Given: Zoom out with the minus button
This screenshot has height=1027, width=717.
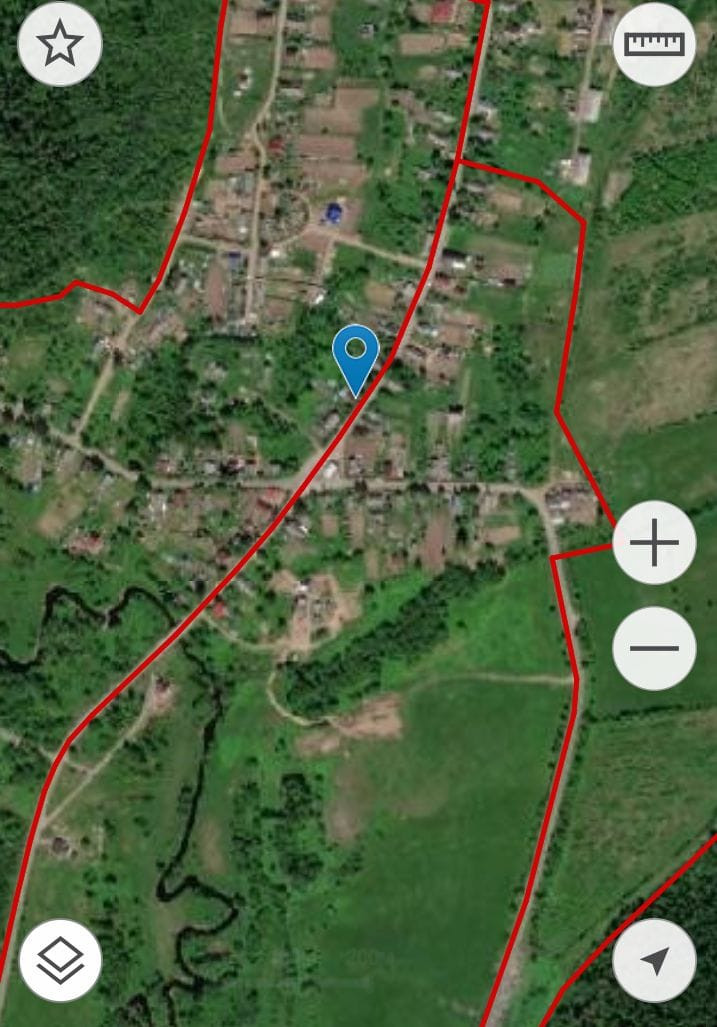Looking at the screenshot, I should [x=654, y=648].
